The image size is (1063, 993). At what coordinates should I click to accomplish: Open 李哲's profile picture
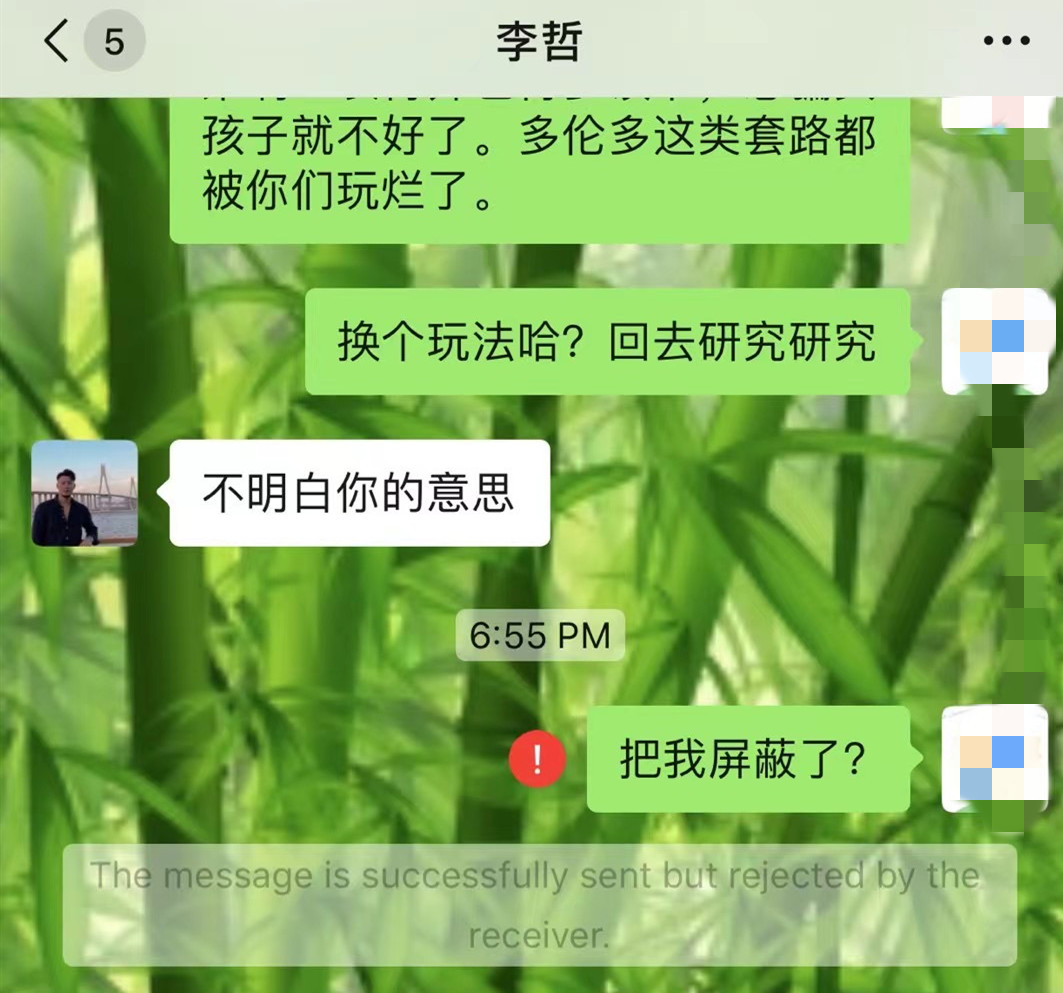(x=85, y=493)
